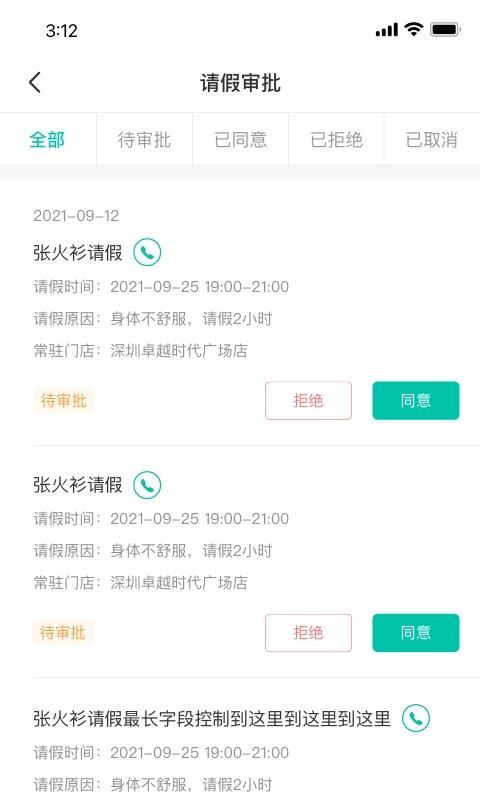The width and height of the screenshot is (480, 800).
Task: Tap phone icon beside 张火衫请假最长字段控制到这里
Action: [416, 718]
